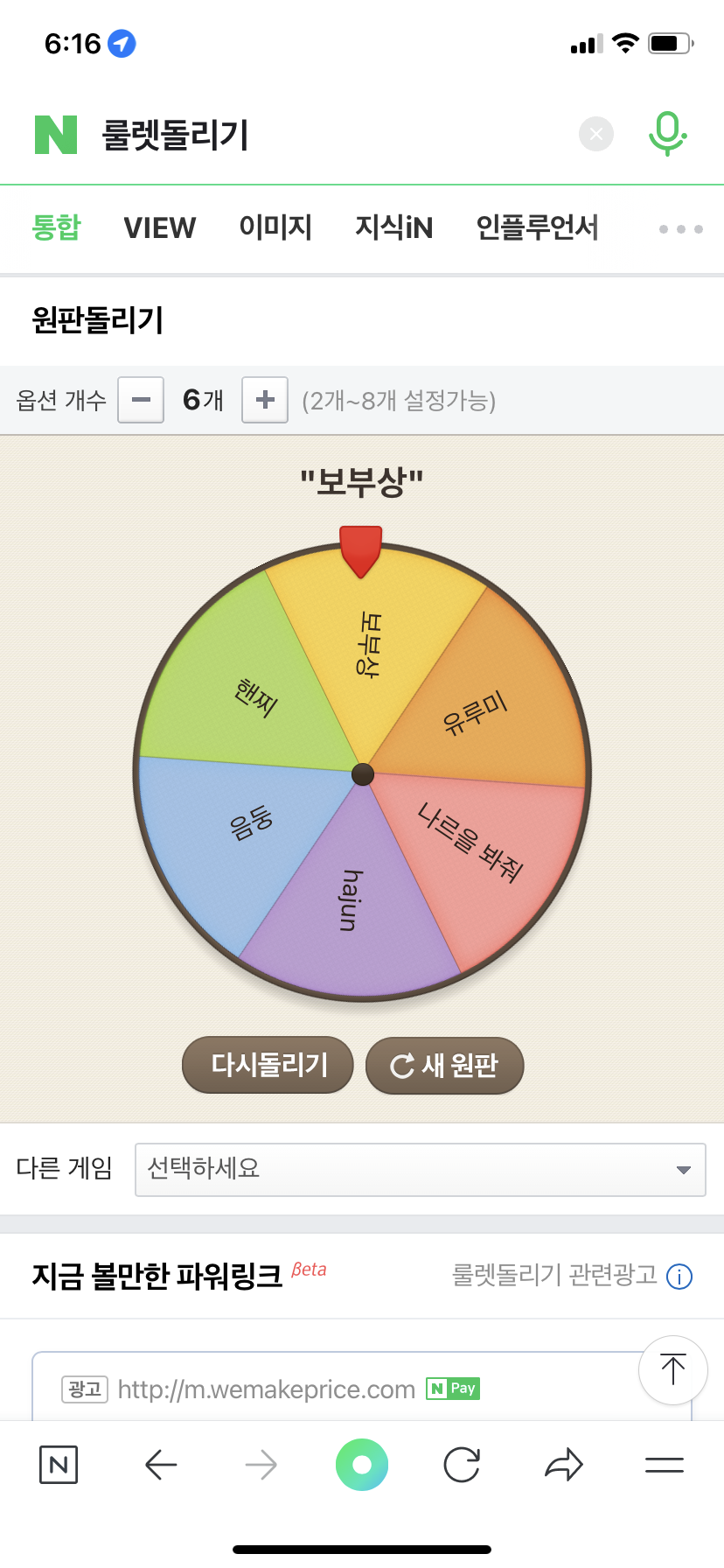The height and width of the screenshot is (1568, 724).
Task: Spin the wheel again with 다시돌리기
Action: (x=268, y=1065)
